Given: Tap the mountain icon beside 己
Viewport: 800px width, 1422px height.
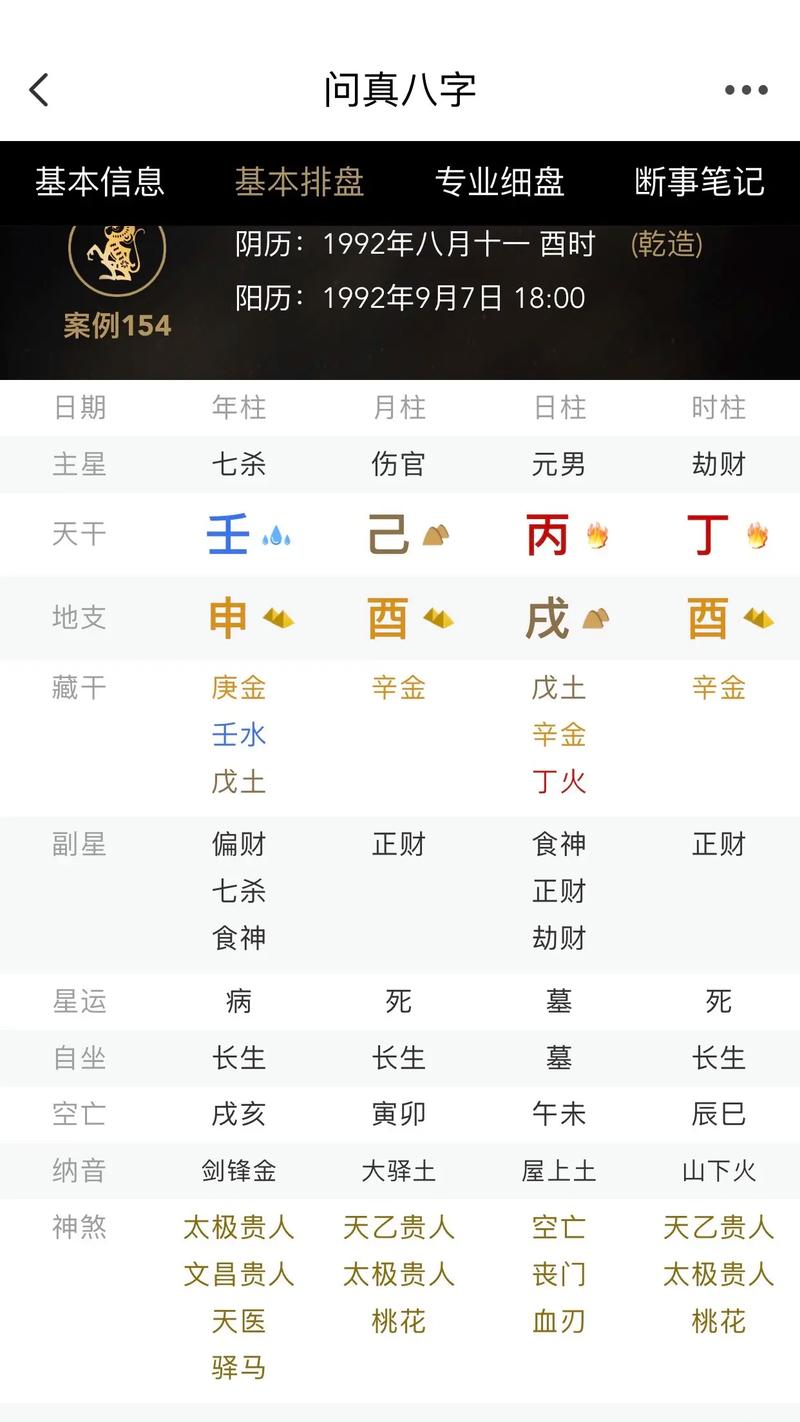Looking at the screenshot, I should 437,536.
